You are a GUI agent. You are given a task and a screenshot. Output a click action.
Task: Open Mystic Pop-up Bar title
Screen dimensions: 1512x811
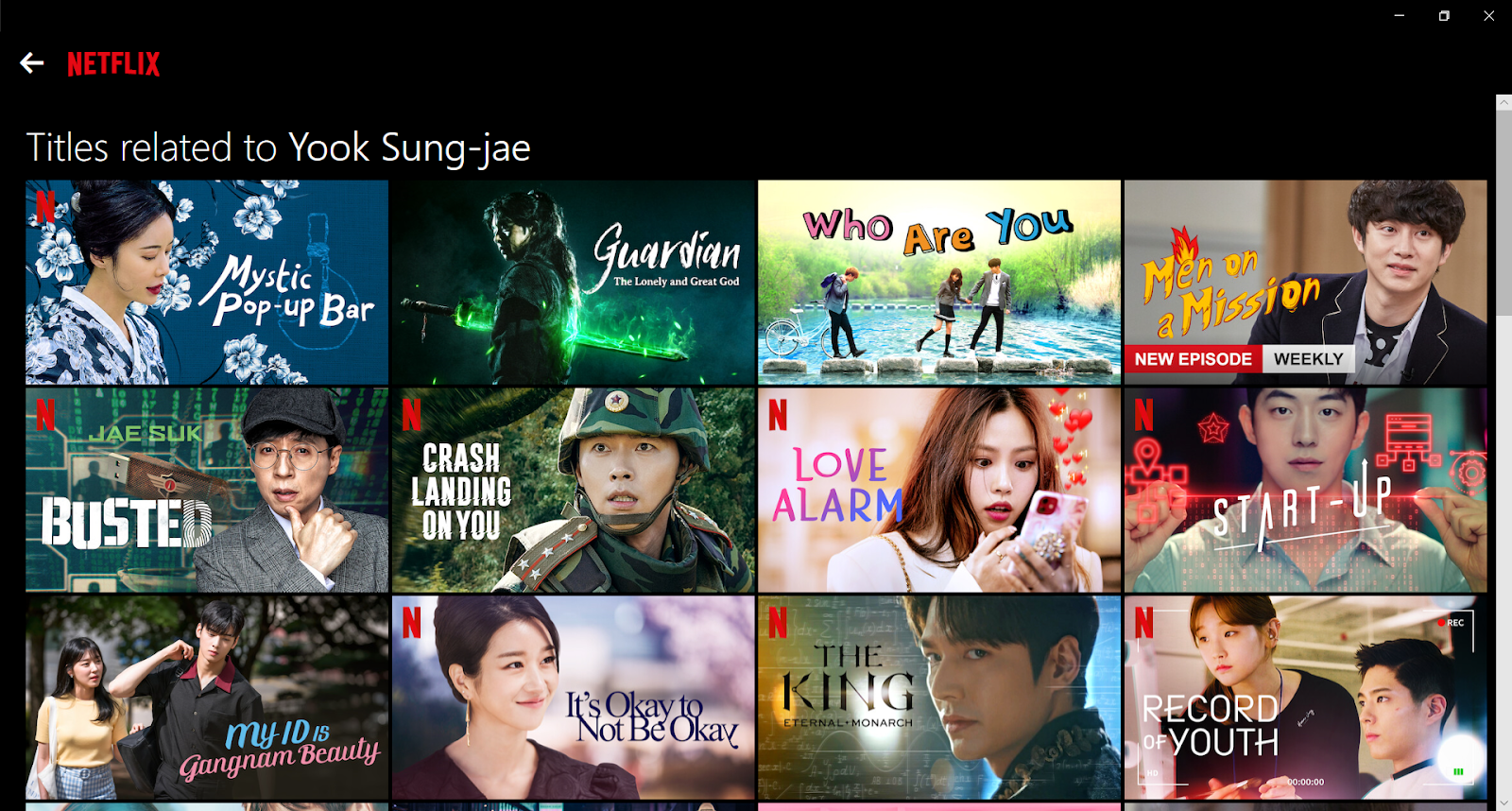(207, 282)
